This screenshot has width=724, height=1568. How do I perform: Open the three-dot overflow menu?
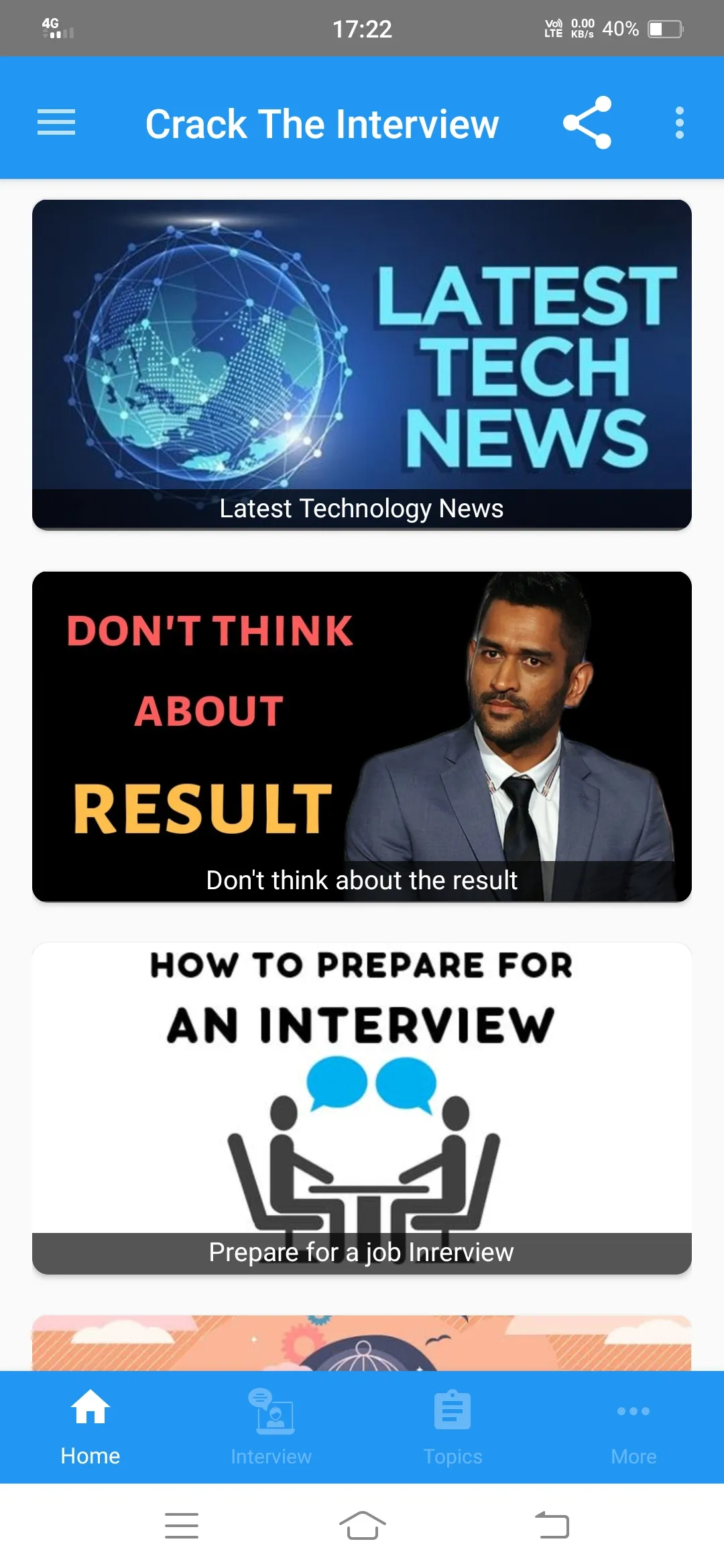[679, 123]
